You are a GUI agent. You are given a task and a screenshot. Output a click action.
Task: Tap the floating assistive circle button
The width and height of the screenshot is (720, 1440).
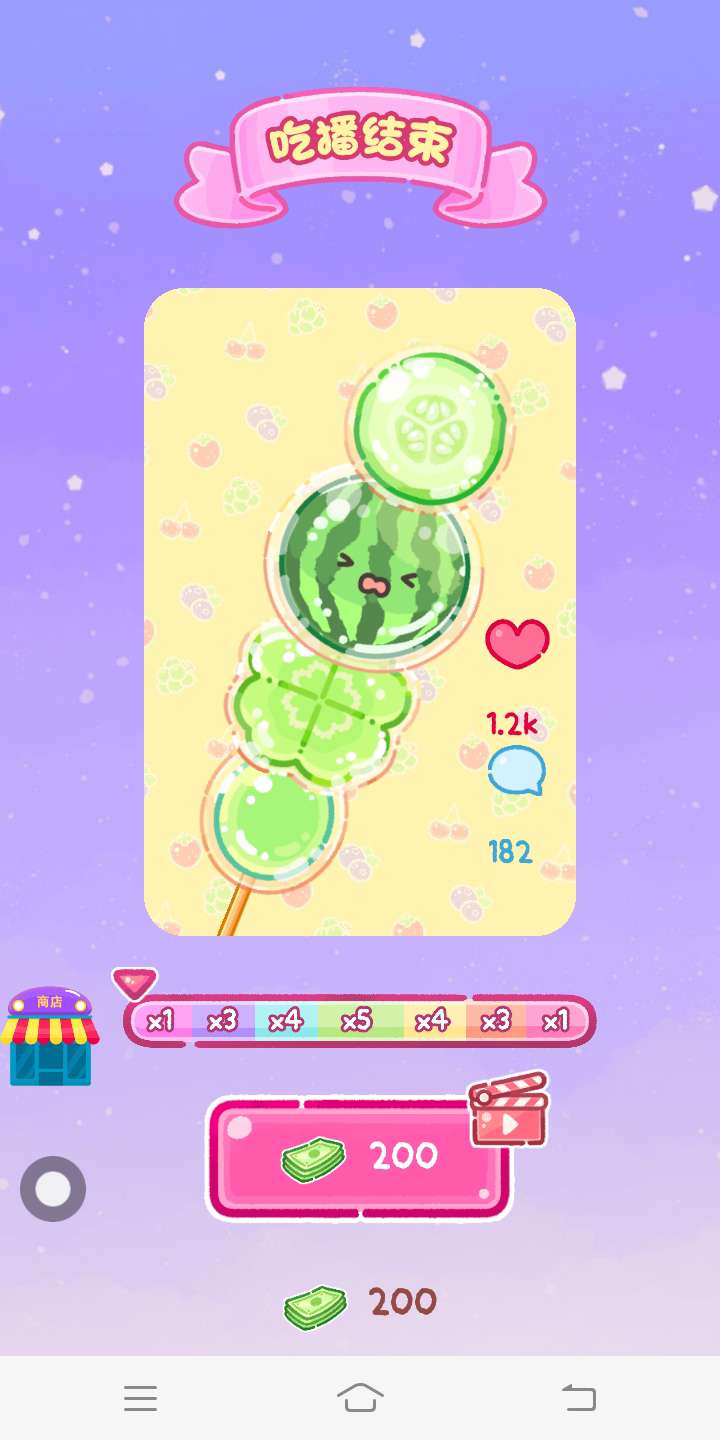(x=53, y=1189)
